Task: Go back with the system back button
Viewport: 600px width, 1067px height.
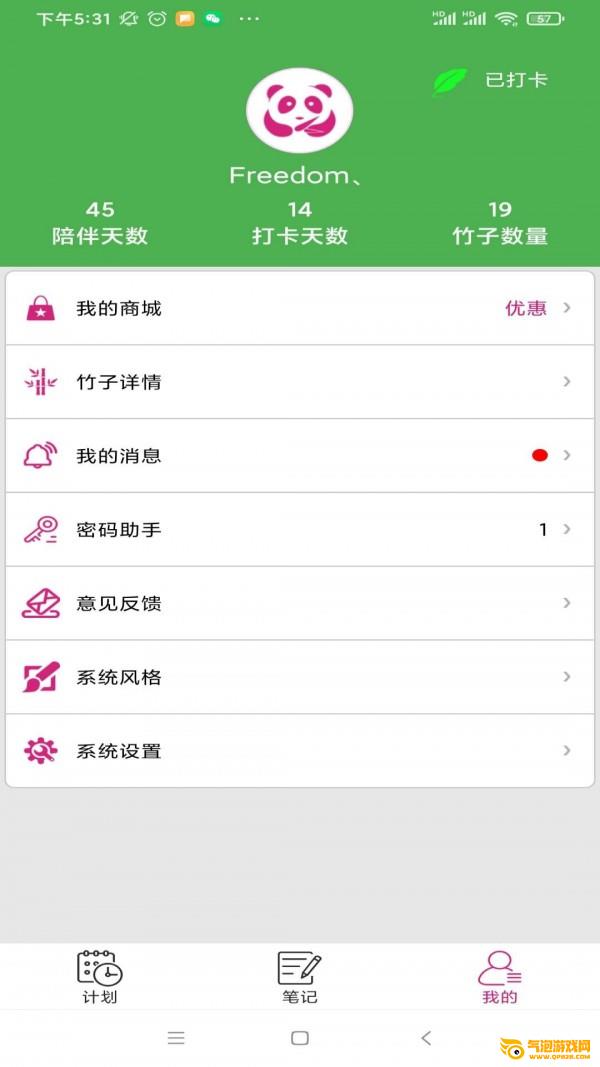Action: (x=427, y=1038)
